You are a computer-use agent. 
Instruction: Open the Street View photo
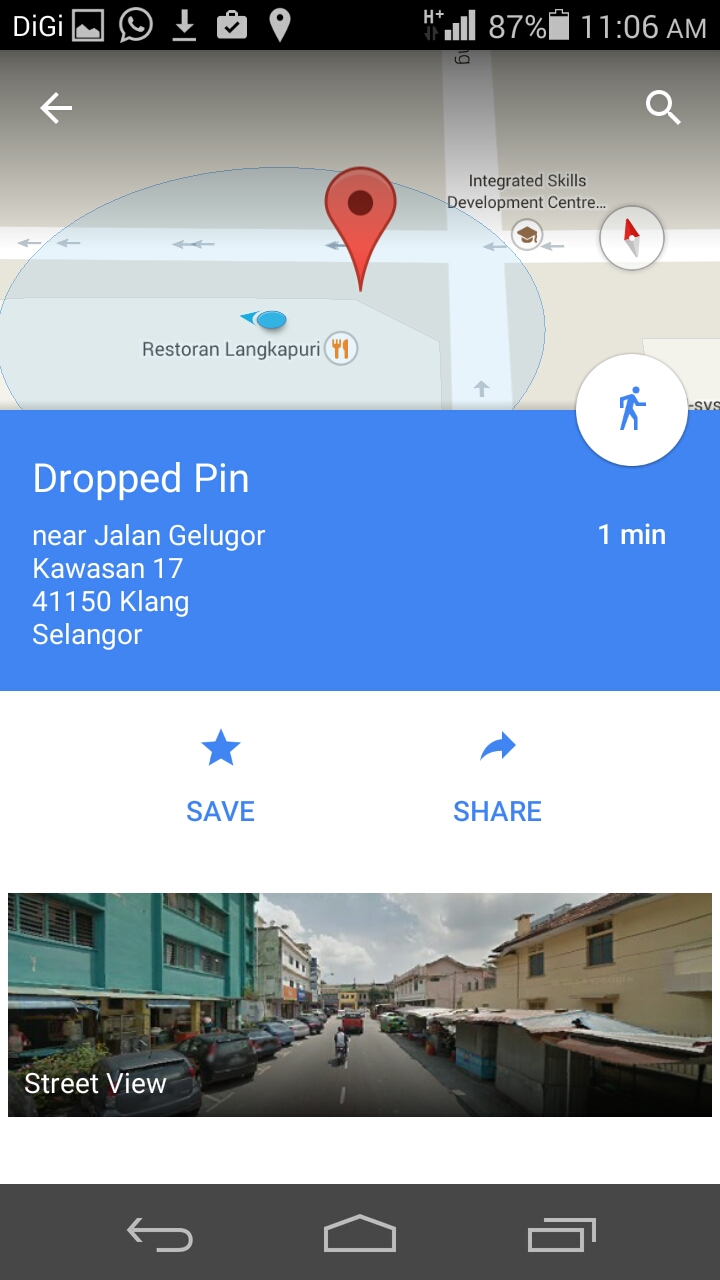coord(360,1004)
